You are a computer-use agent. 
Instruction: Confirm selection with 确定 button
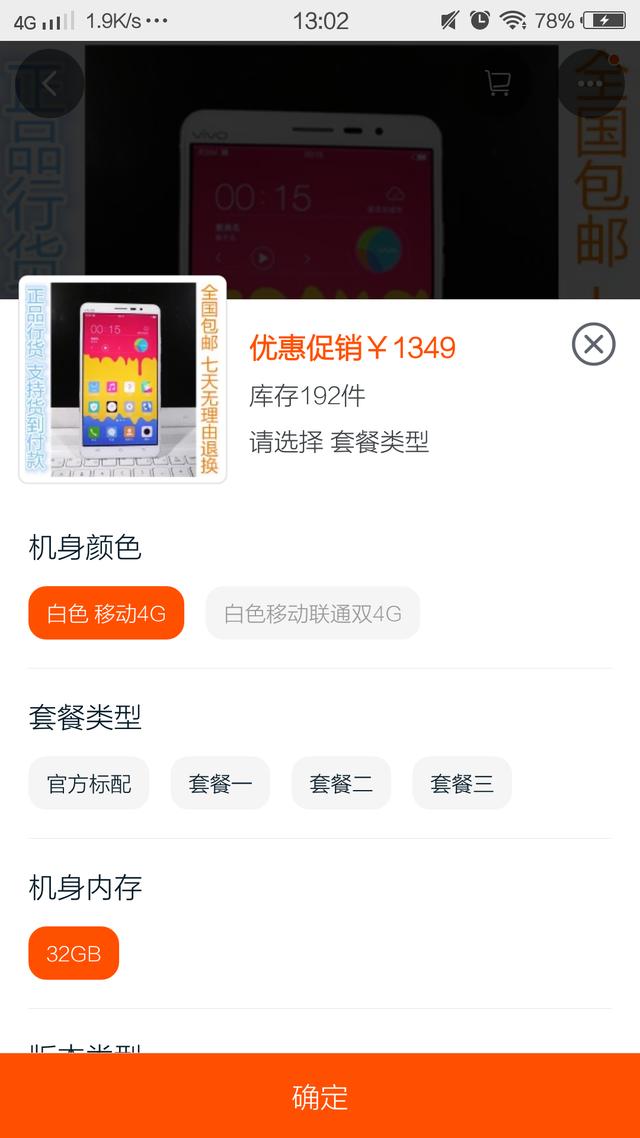320,1096
